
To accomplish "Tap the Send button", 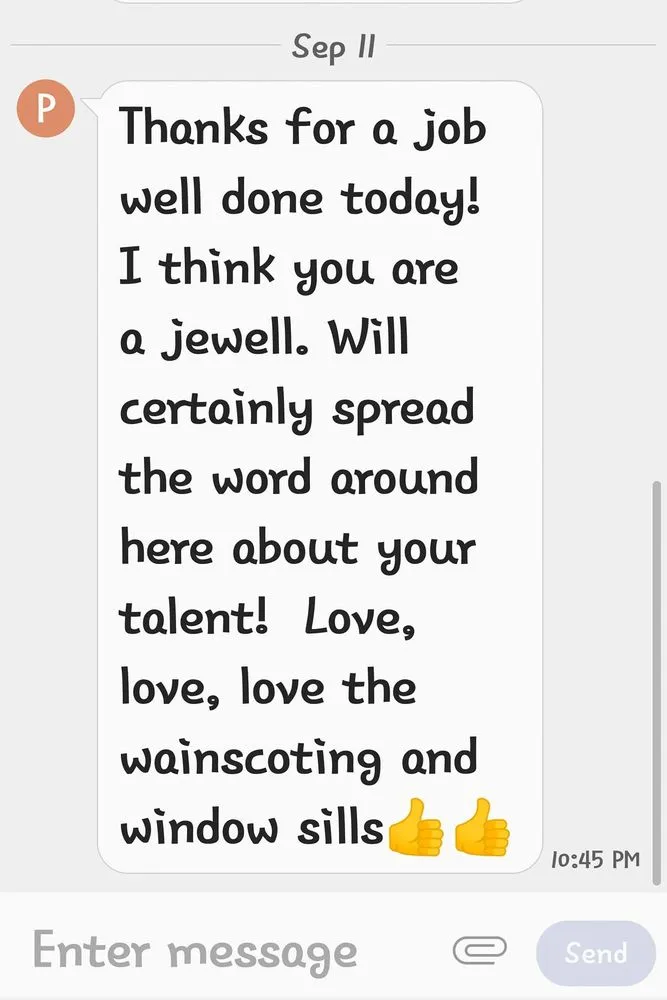I will pyautogui.click(x=596, y=952).
